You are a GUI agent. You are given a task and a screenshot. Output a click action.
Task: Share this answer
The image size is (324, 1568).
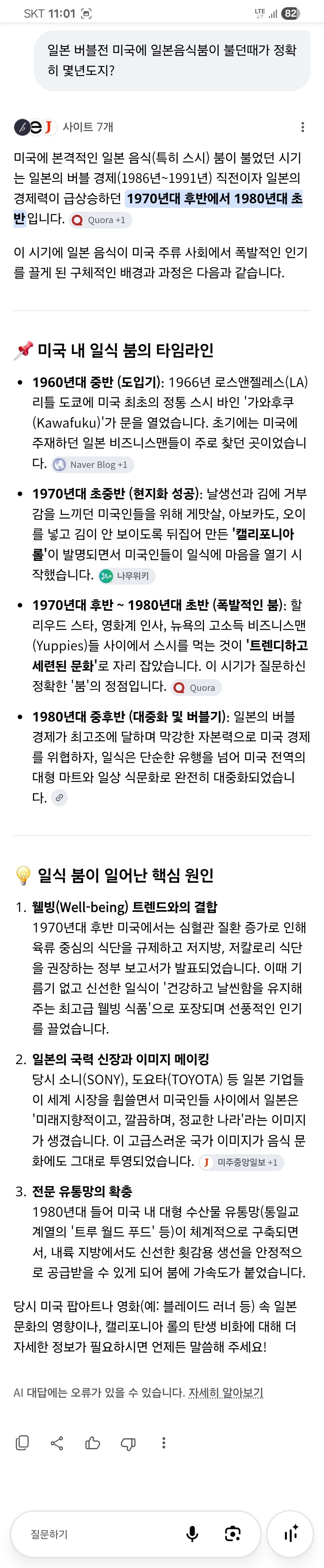tap(57, 1442)
